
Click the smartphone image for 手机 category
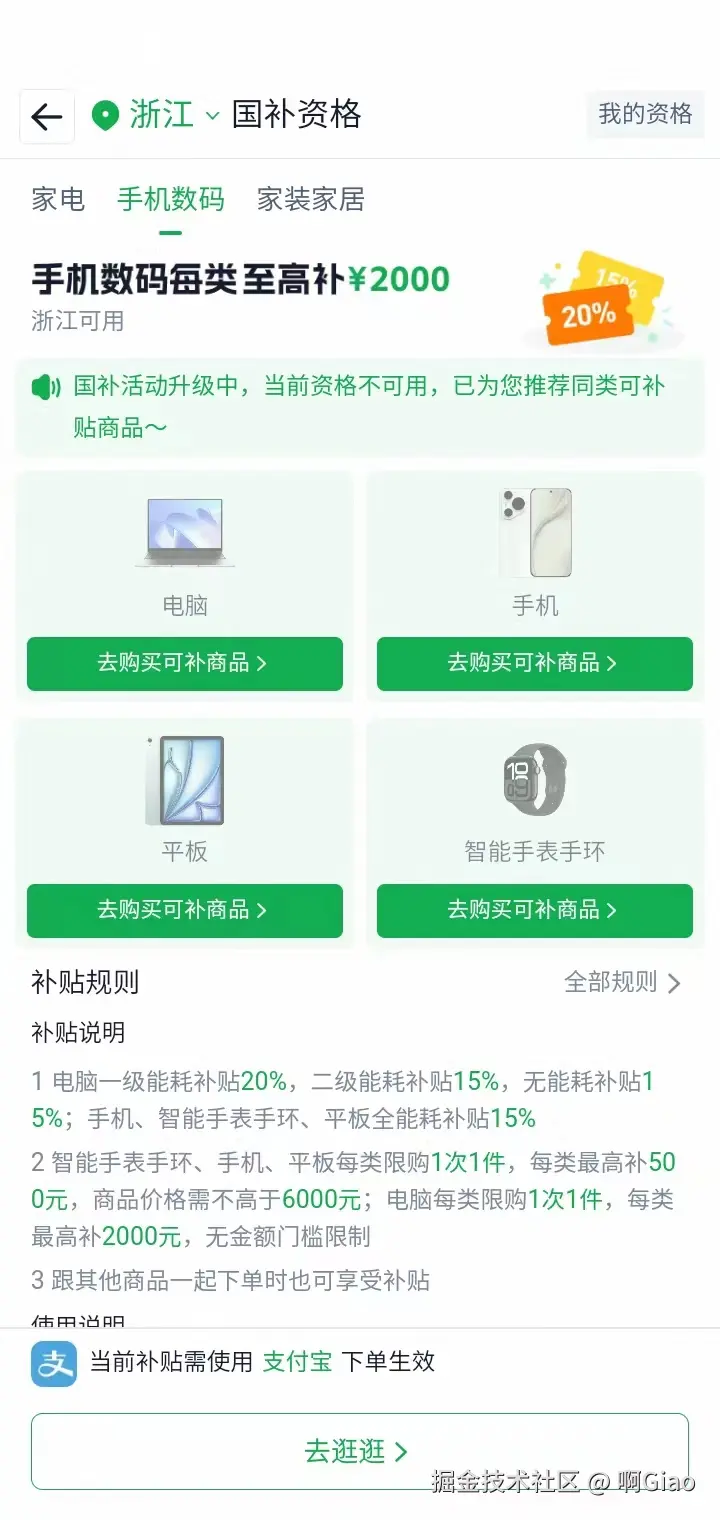coord(535,533)
